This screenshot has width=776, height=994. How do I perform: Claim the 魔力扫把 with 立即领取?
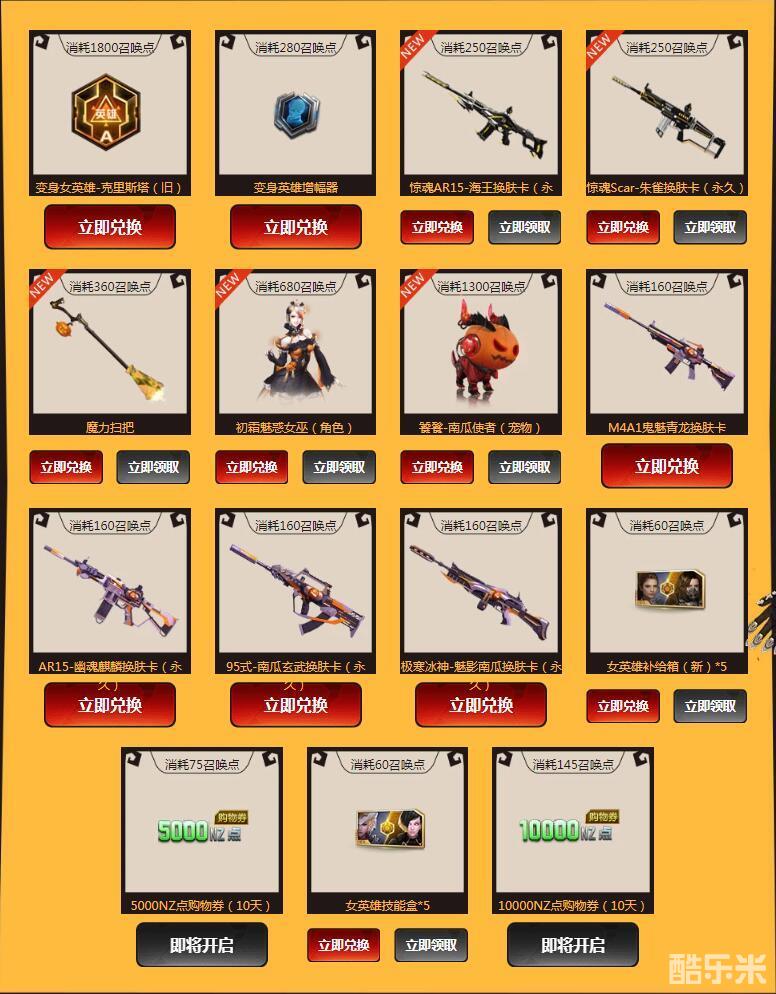click(153, 467)
